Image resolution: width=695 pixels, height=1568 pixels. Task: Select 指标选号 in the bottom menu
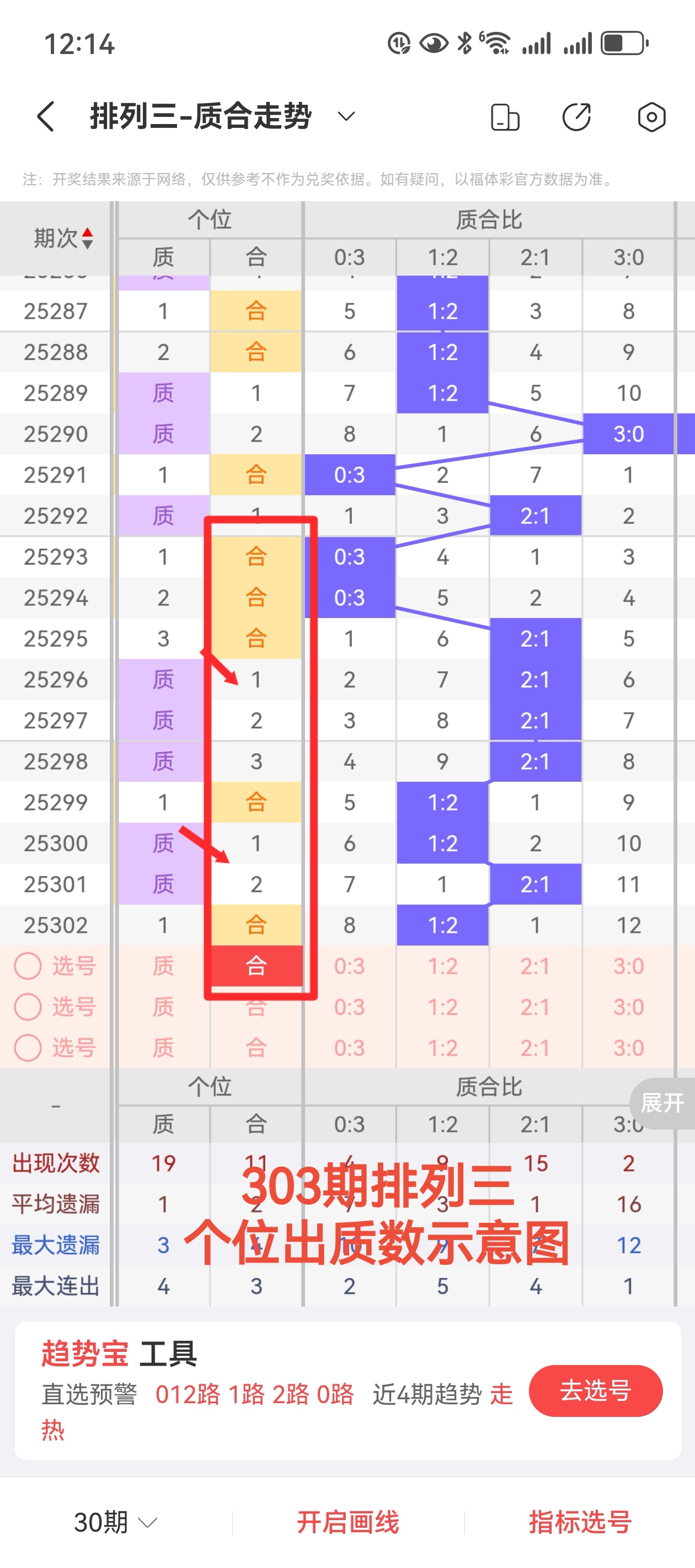(579, 1522)
